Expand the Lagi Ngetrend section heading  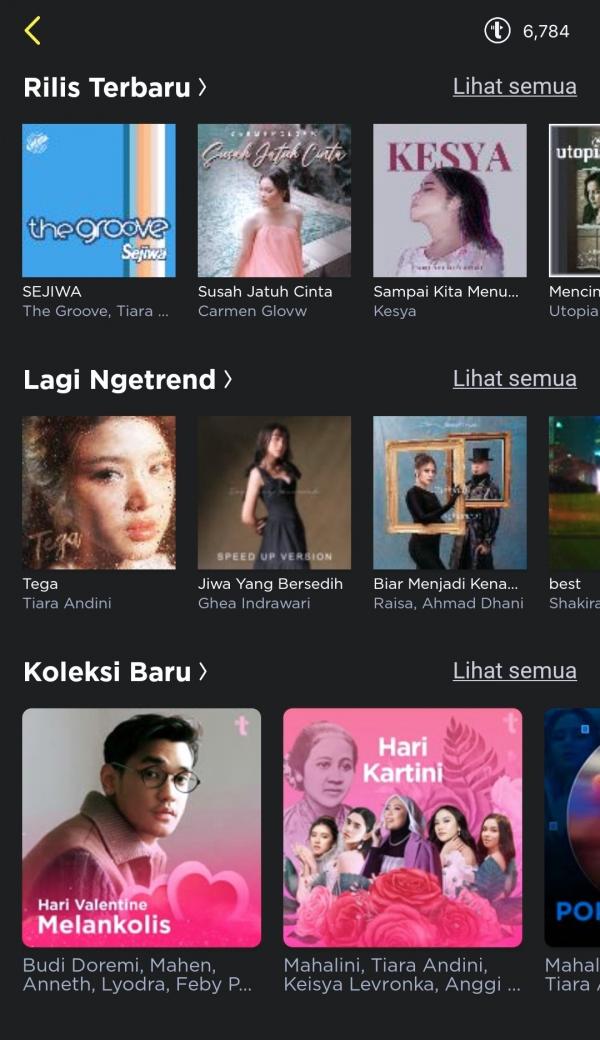coord(128,380)
